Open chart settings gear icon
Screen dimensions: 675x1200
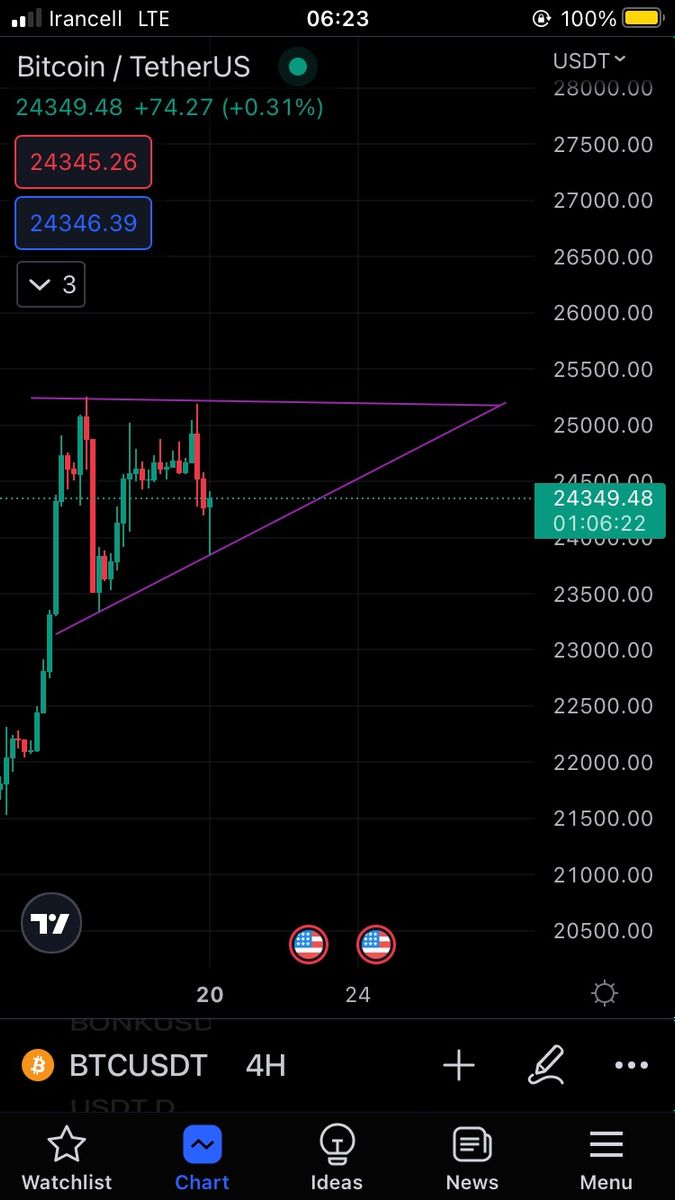pos(604,993)
